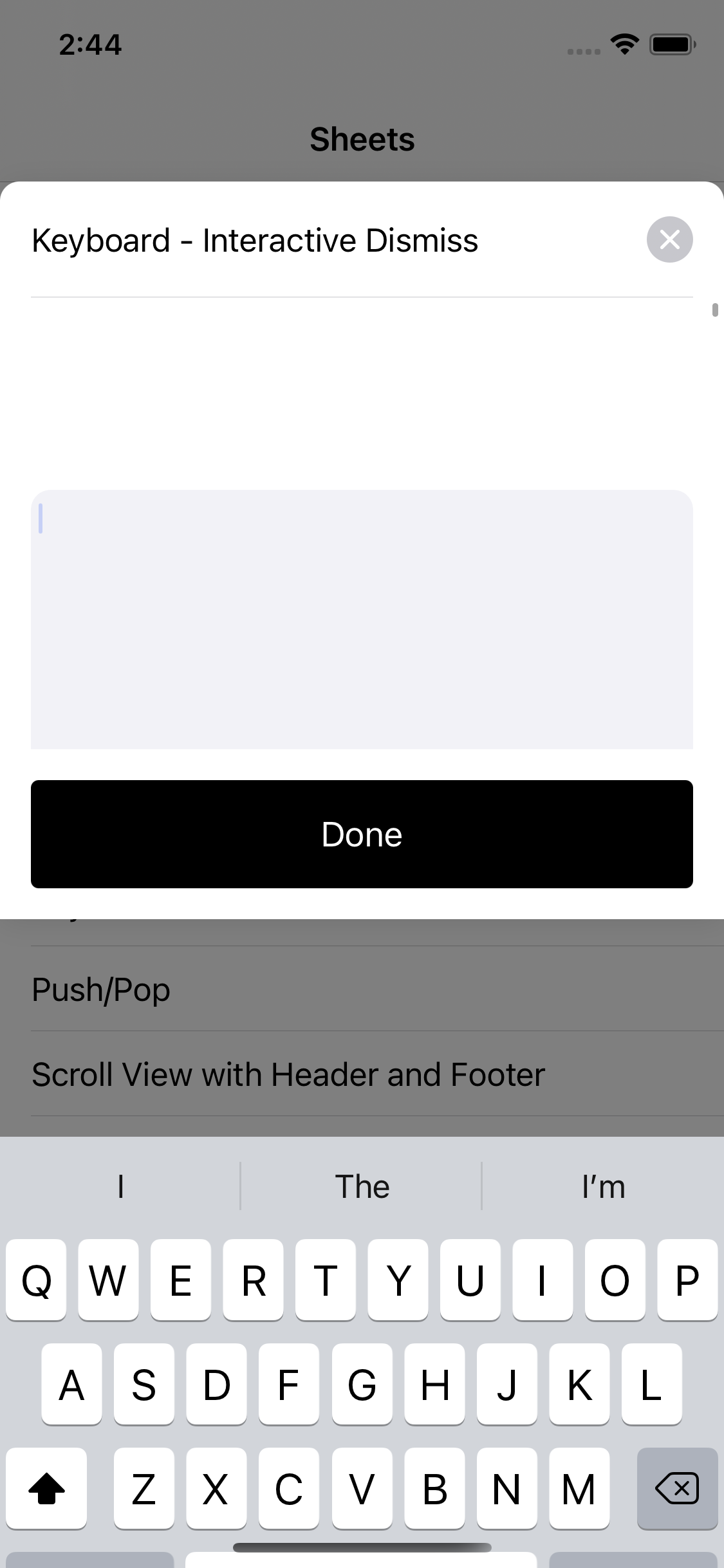Close the Keyboard Interactive Dismiss sheet

point(669,239)
